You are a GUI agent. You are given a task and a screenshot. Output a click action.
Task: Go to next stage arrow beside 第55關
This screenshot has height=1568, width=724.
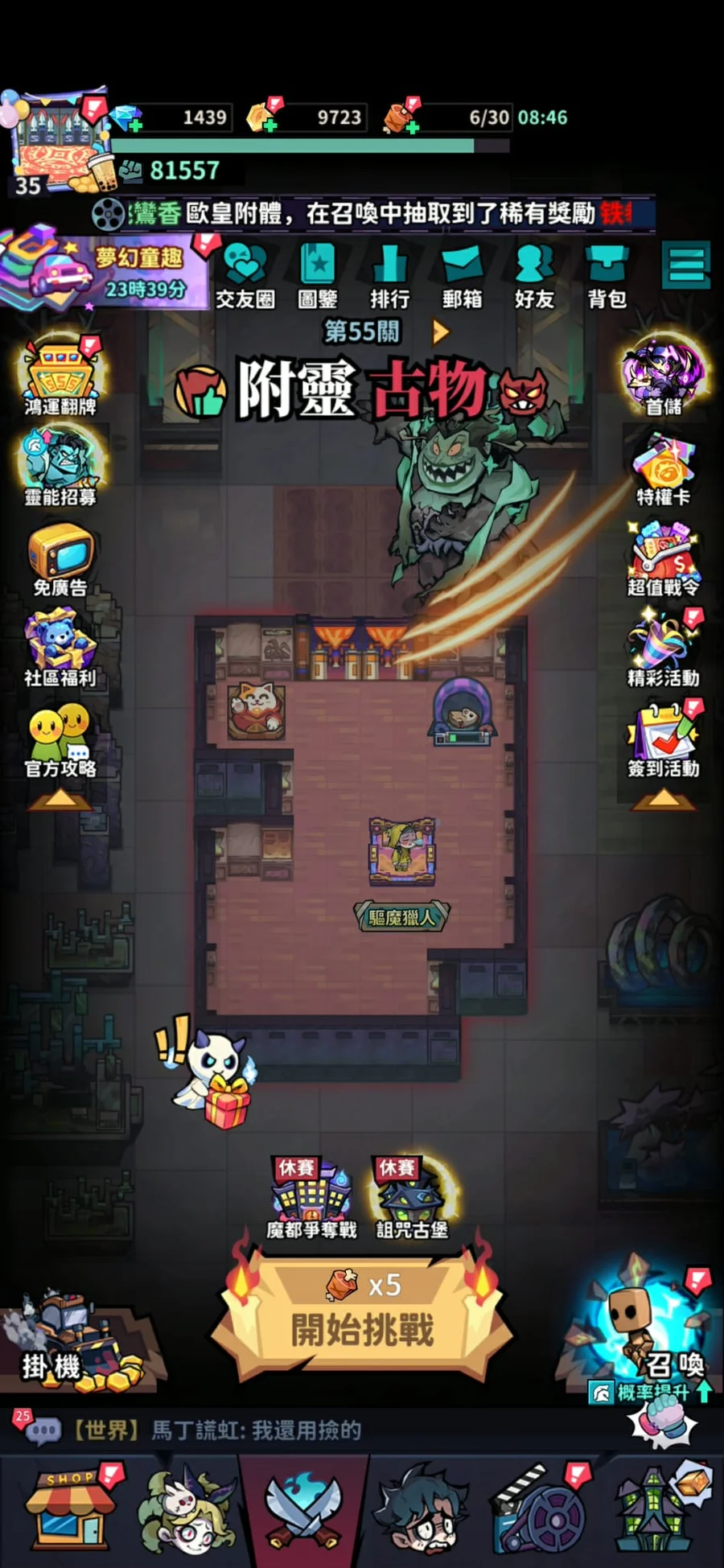tap(440, 331)
